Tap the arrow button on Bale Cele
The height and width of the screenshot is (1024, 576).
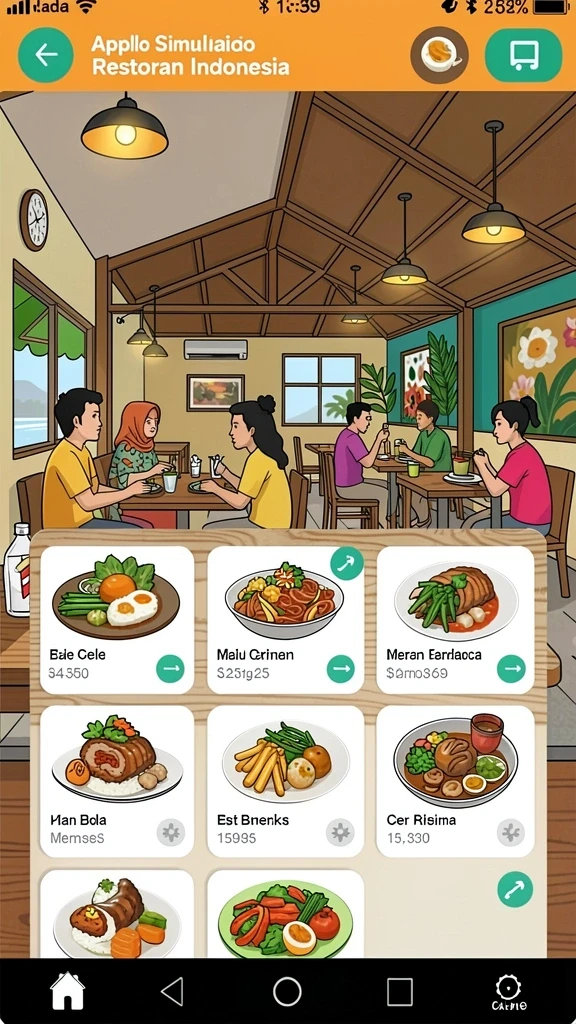(170, 669)
